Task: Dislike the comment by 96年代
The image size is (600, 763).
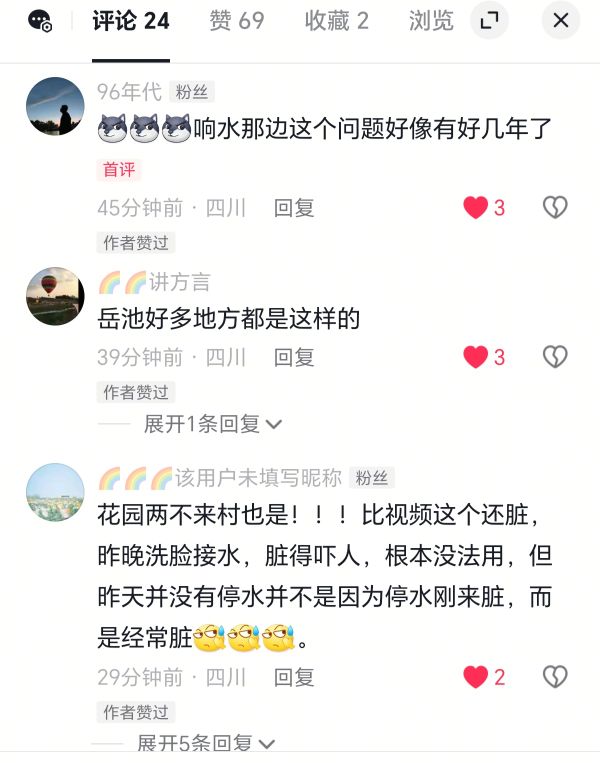Action: [x=555, y=208]
